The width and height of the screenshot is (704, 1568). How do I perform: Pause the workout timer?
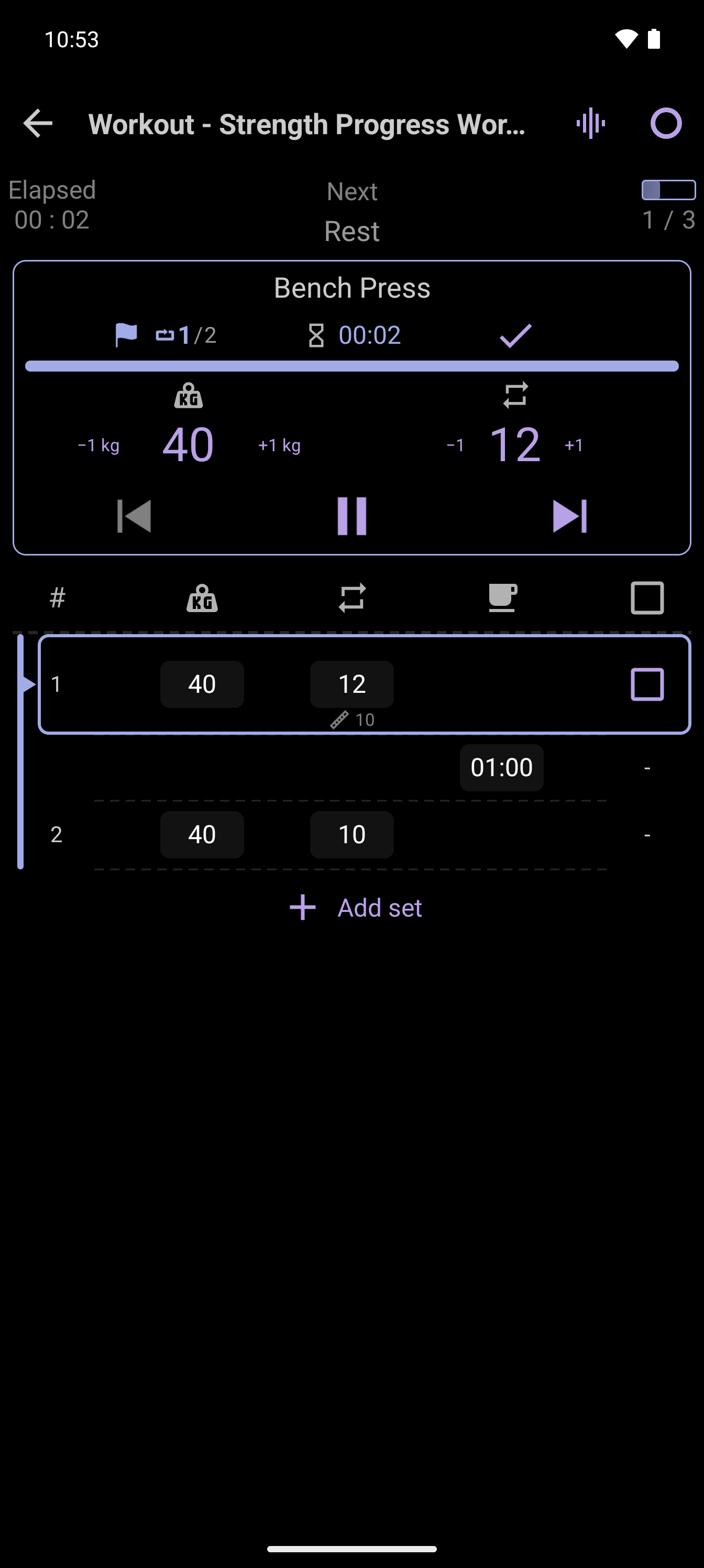[351, 516]
